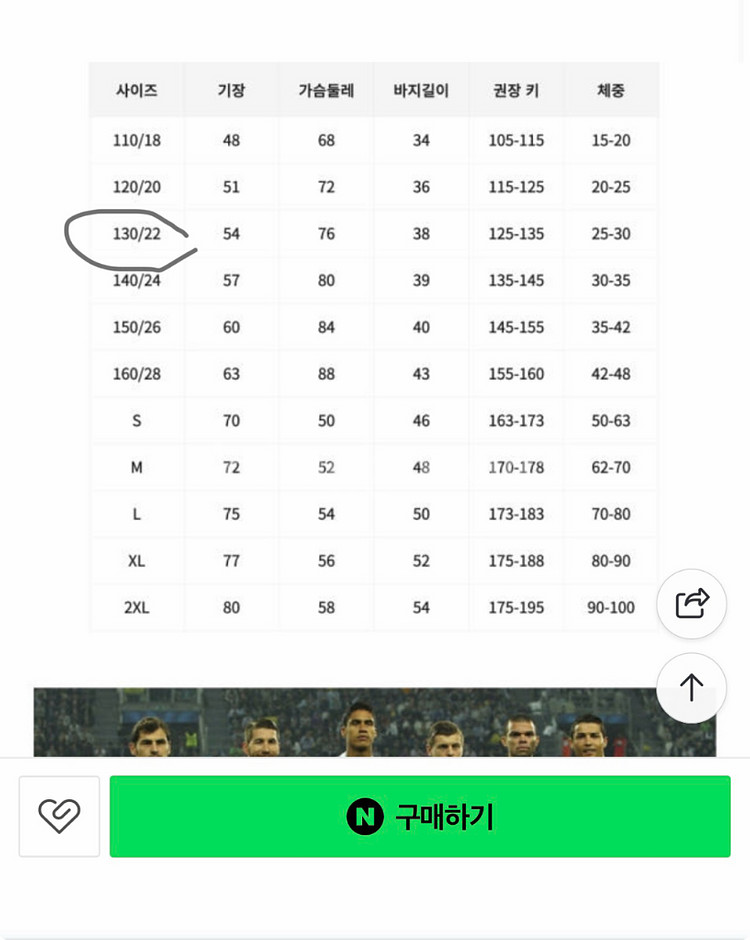Select the M size label
Viewport: 750px width, 940px height.
136,467
